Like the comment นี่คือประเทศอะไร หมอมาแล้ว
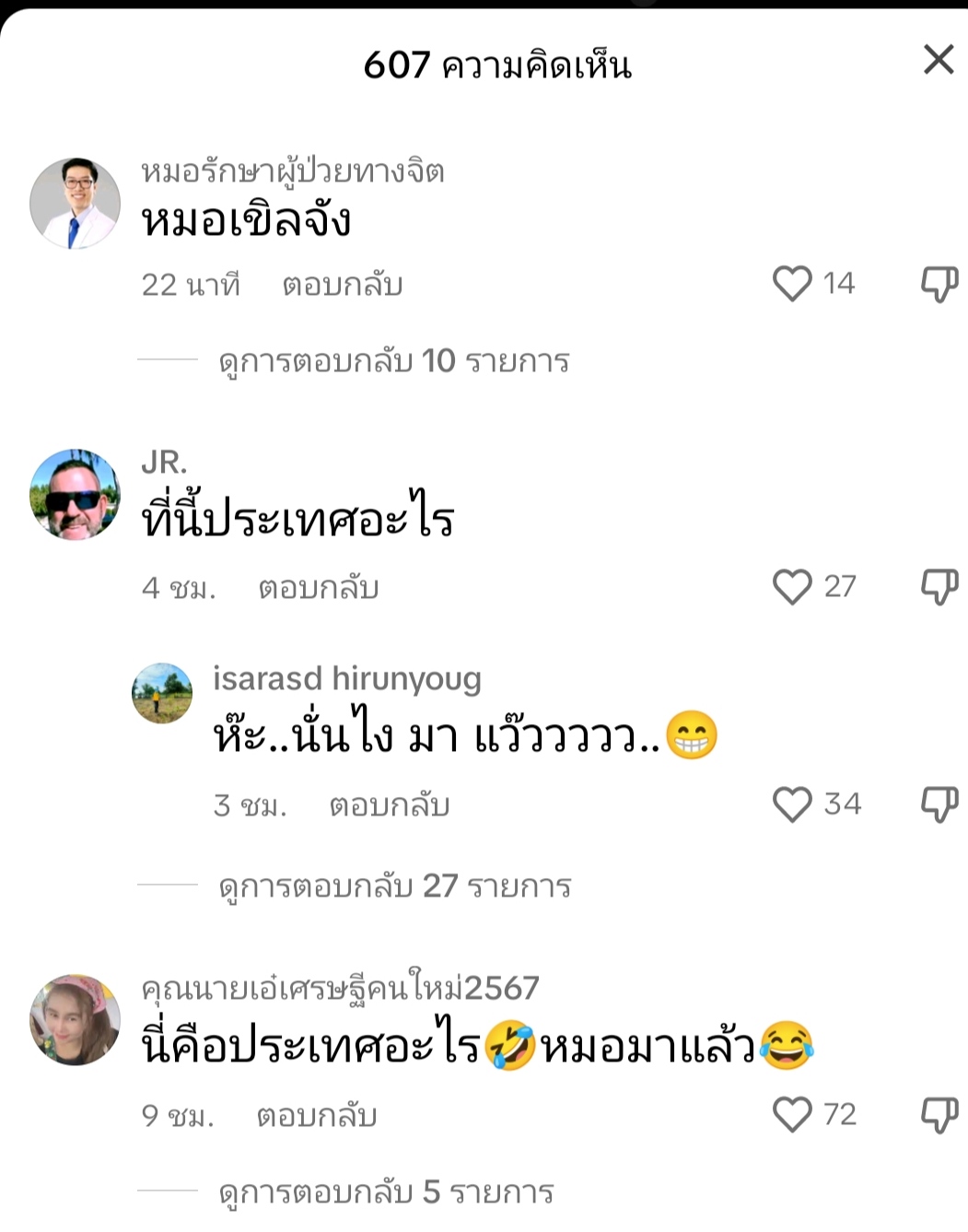968x1232 pixels. [792, 1115]
